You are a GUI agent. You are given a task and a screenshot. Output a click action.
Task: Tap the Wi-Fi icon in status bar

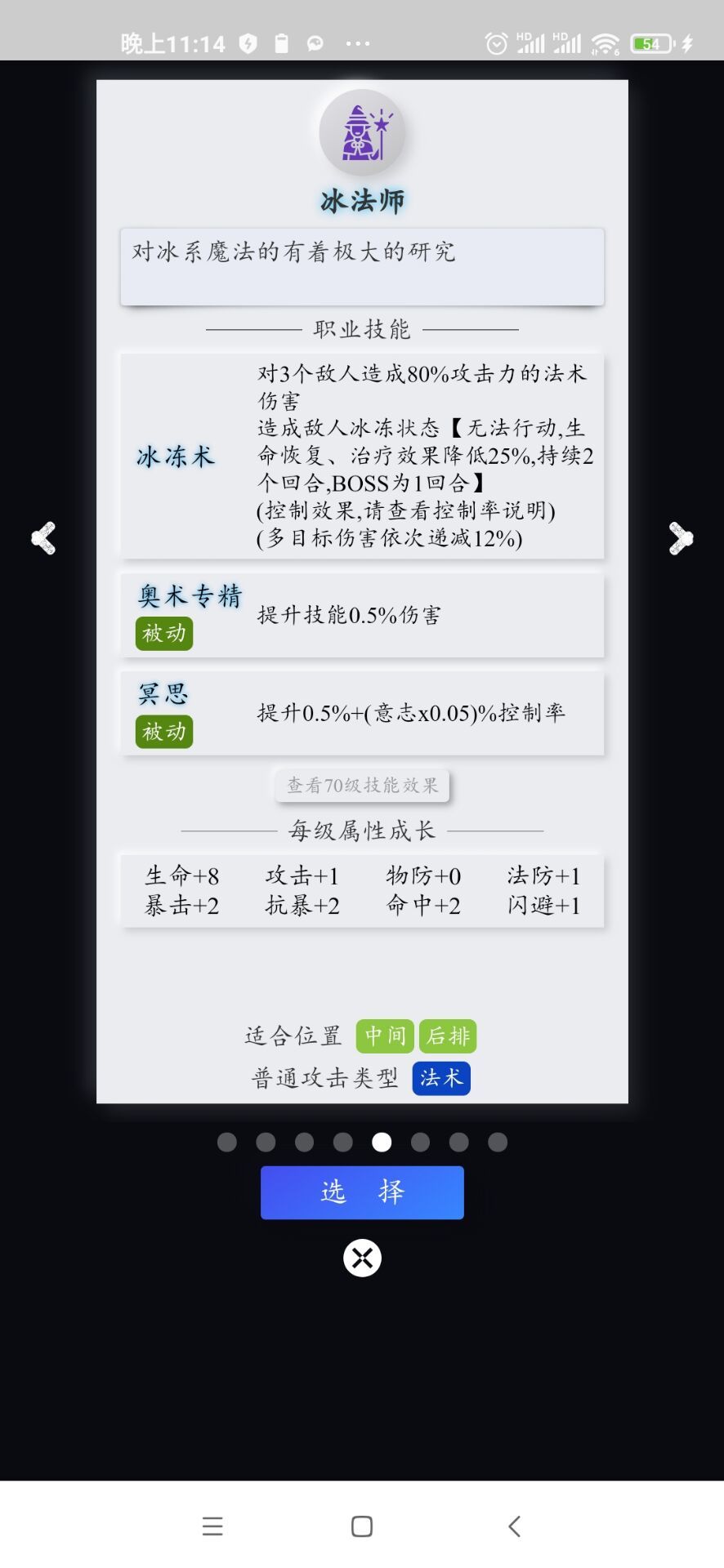603,42
